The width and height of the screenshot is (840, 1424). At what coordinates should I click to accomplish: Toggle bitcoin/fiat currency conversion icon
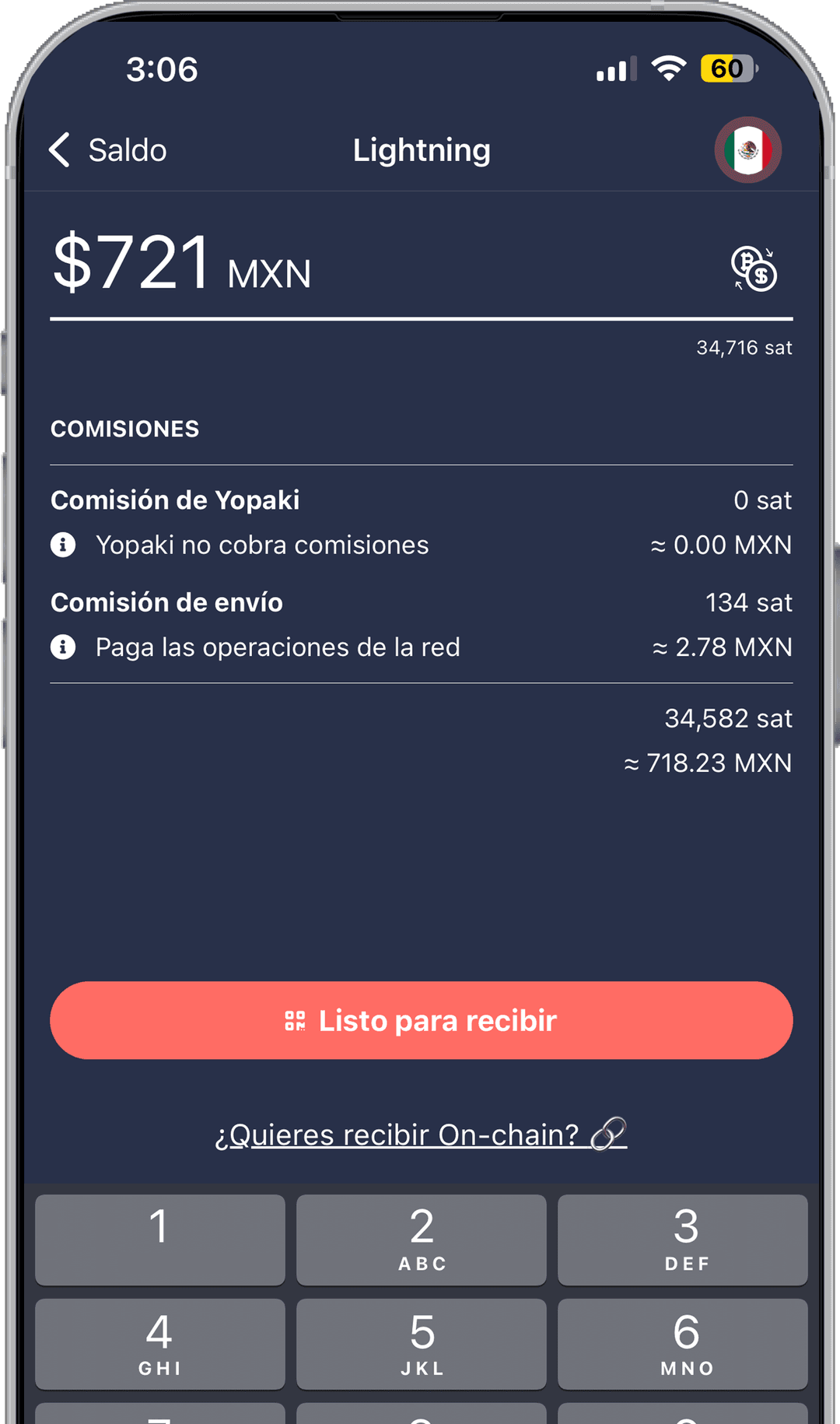click(754, 268)
